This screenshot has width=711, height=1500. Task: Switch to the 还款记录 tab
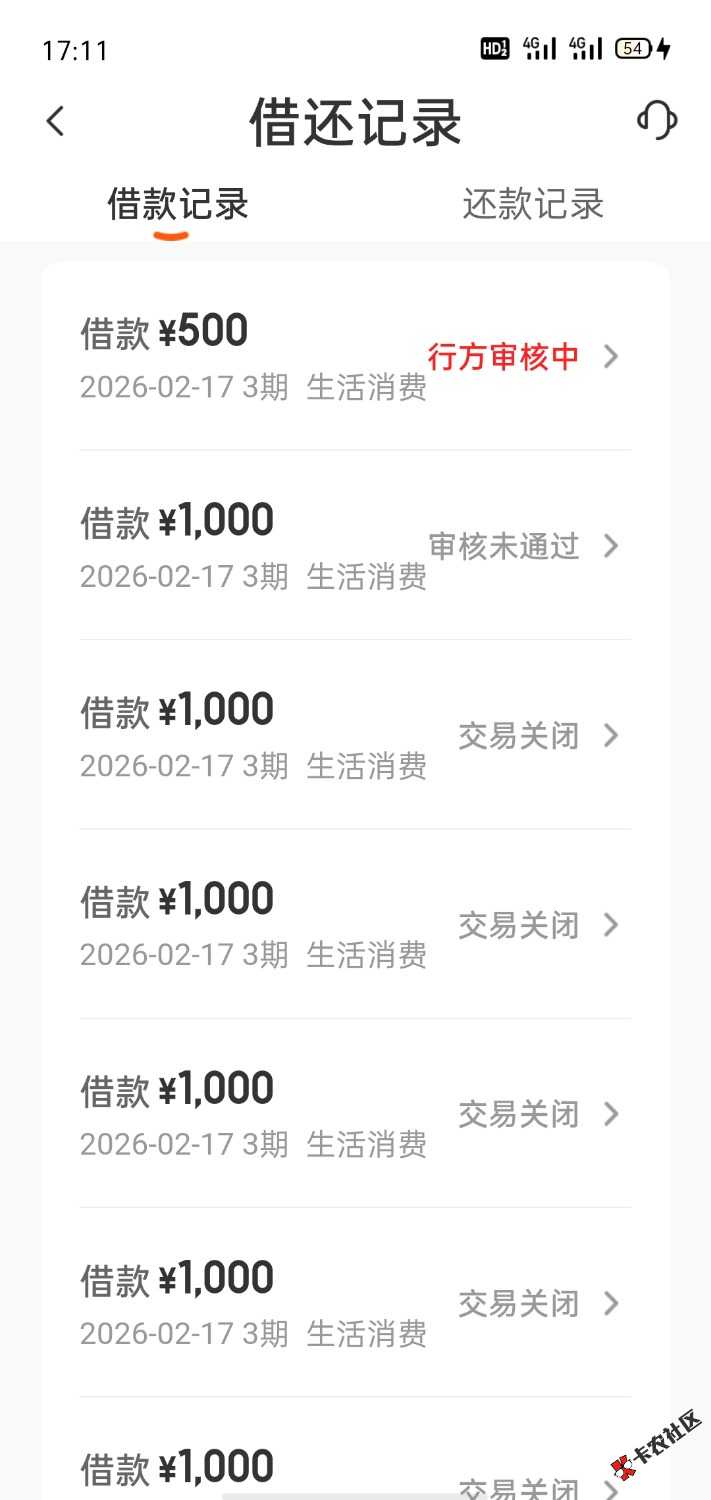533,204
